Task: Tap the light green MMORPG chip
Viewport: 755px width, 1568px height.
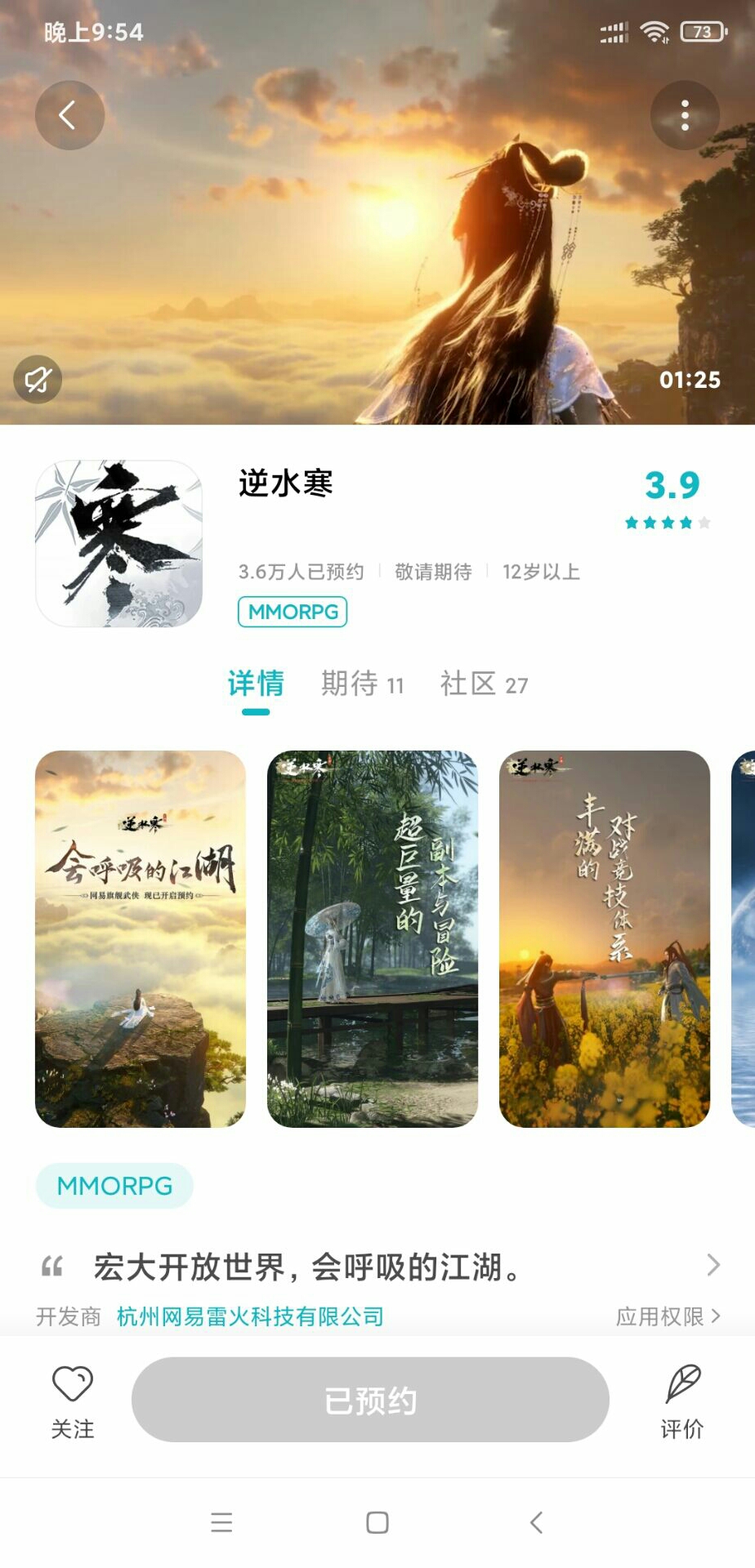Action: [114, 1186]
